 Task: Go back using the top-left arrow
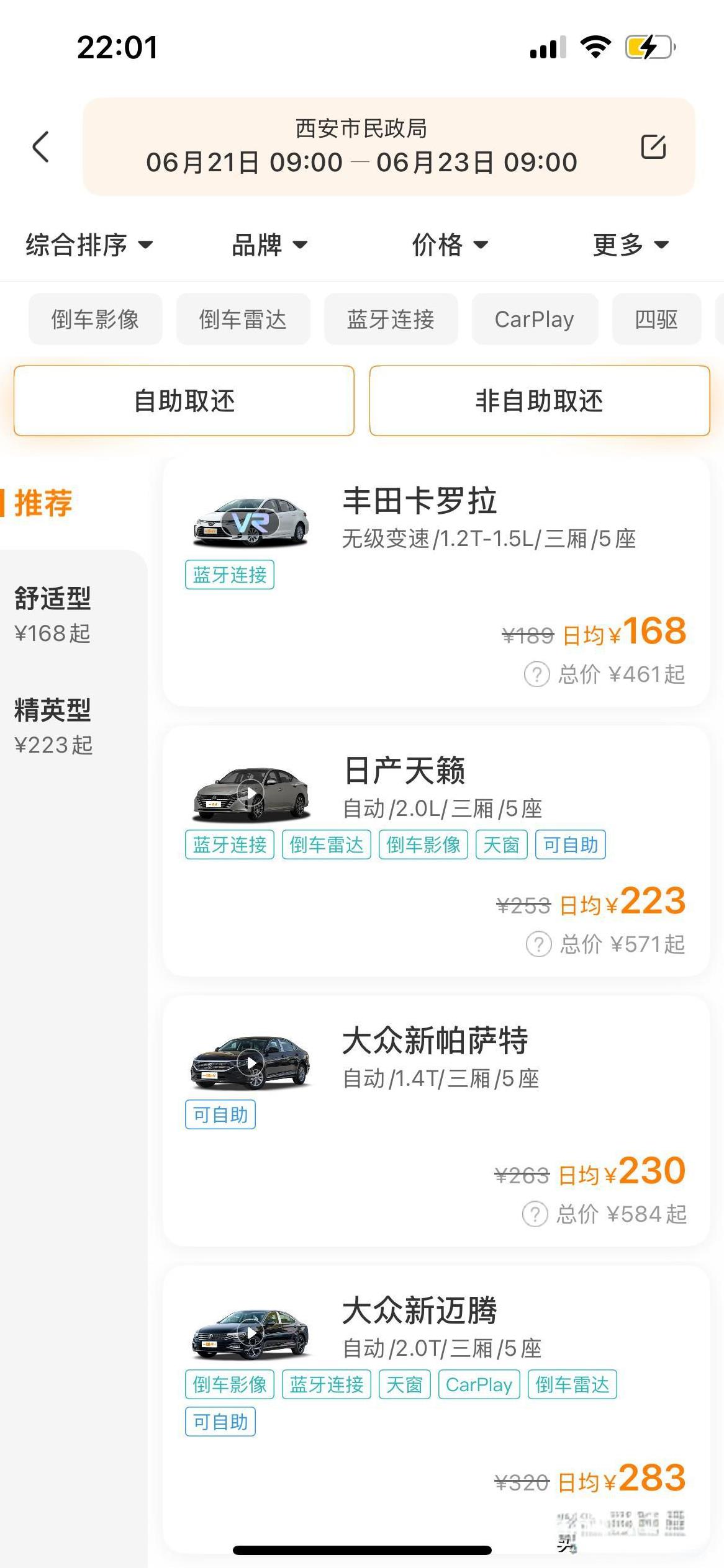[41, 147]
